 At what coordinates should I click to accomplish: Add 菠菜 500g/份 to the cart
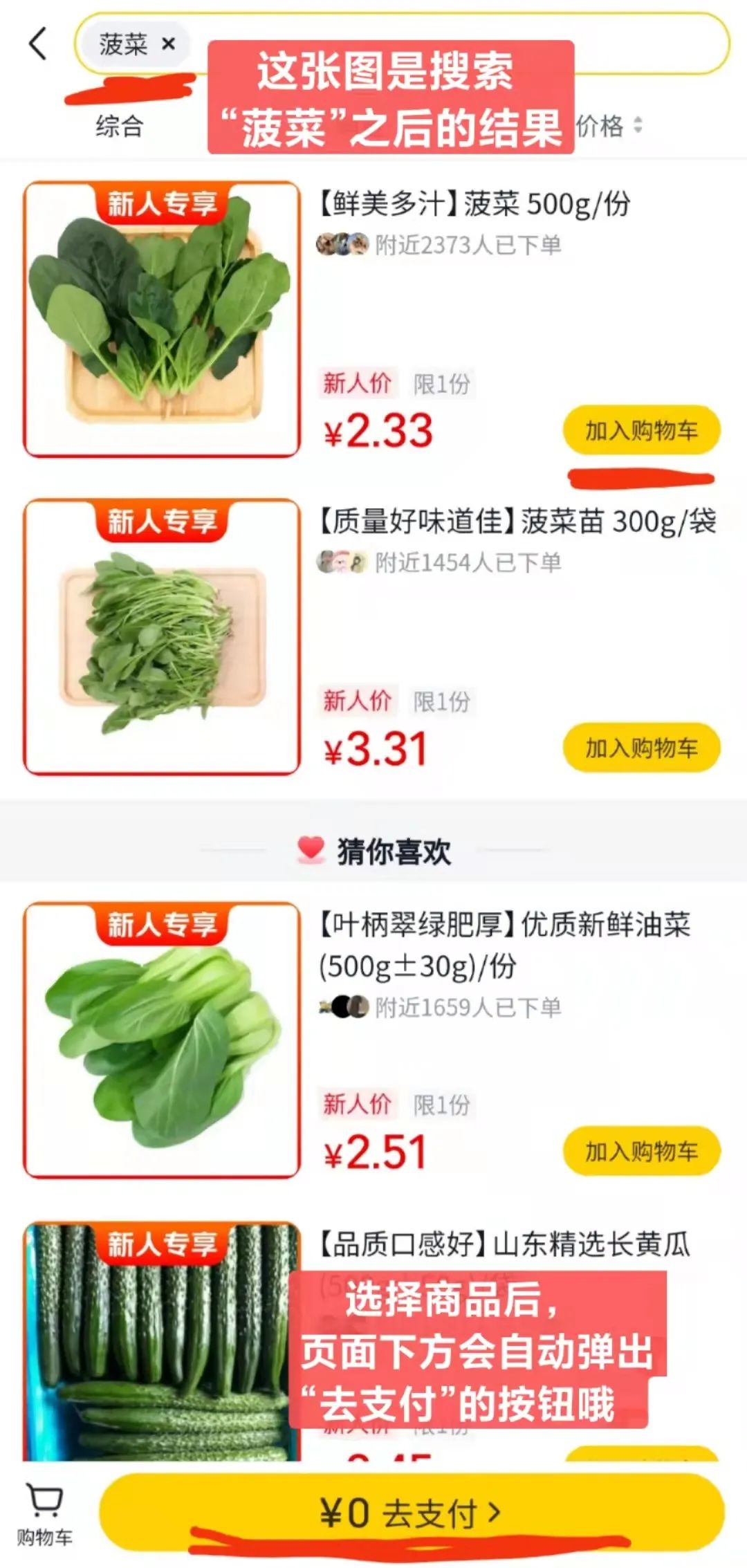click(x=641, y=430)
